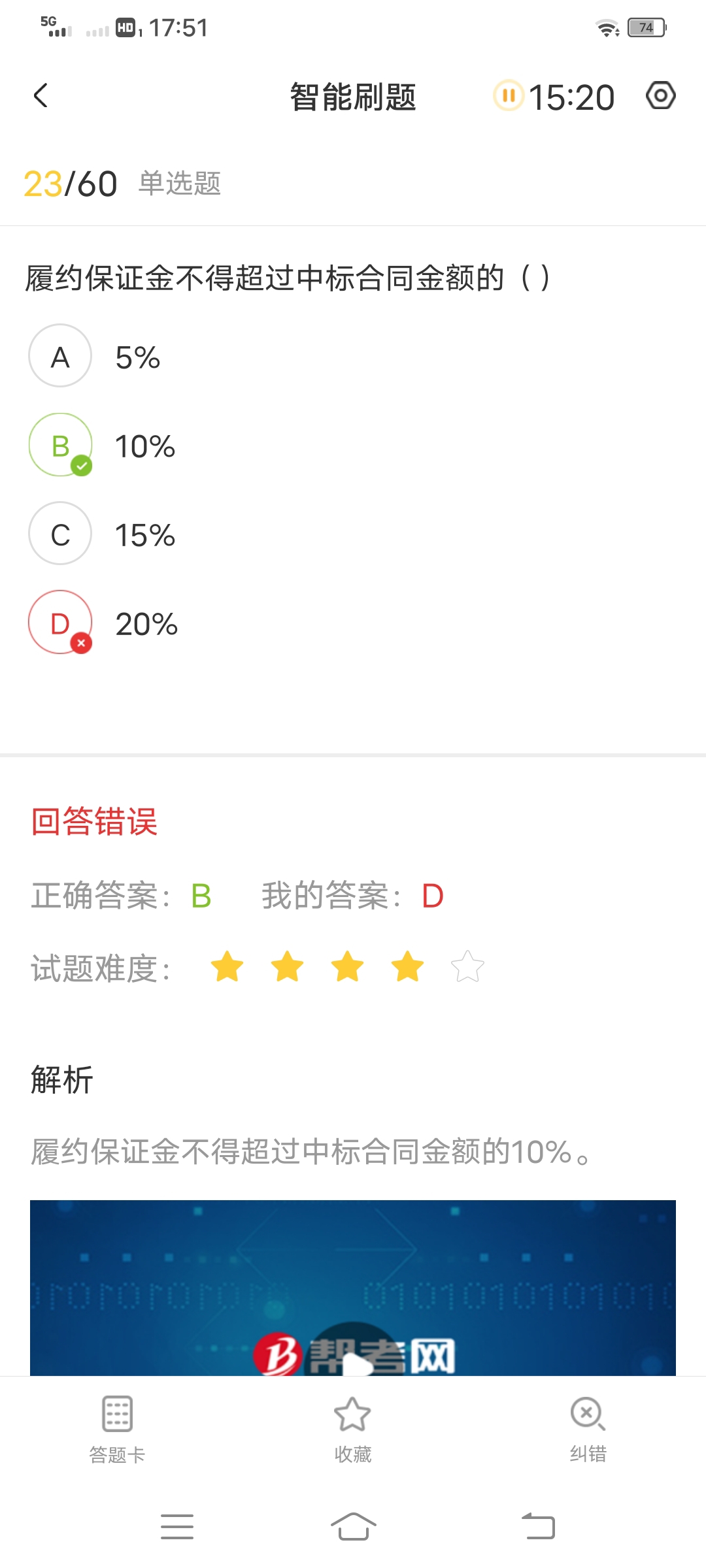The height and width of the screenshot is (1568, 706).
Task: Add this question to 收藏
Action: point(353,1429)
